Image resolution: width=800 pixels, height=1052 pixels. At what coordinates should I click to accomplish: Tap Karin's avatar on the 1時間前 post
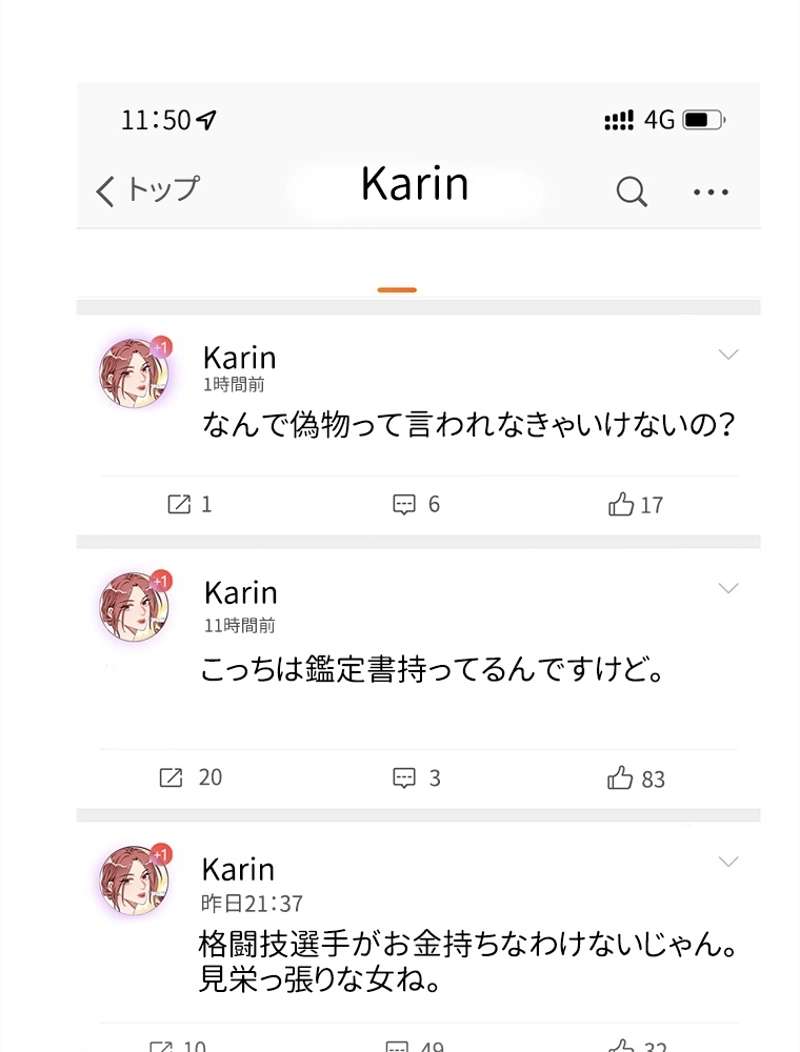(134, 373)
